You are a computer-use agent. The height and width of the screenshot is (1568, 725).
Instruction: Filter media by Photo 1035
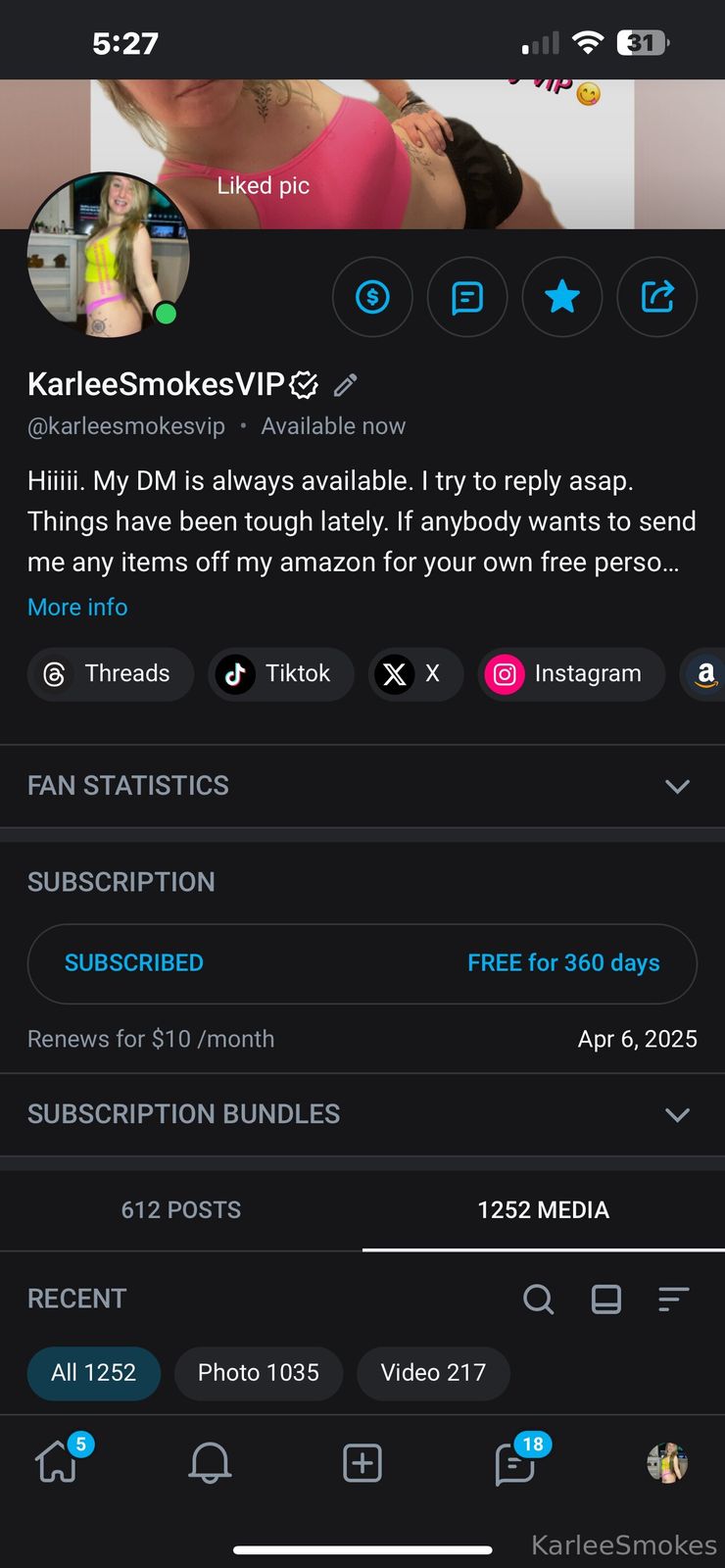[259, 1373]
